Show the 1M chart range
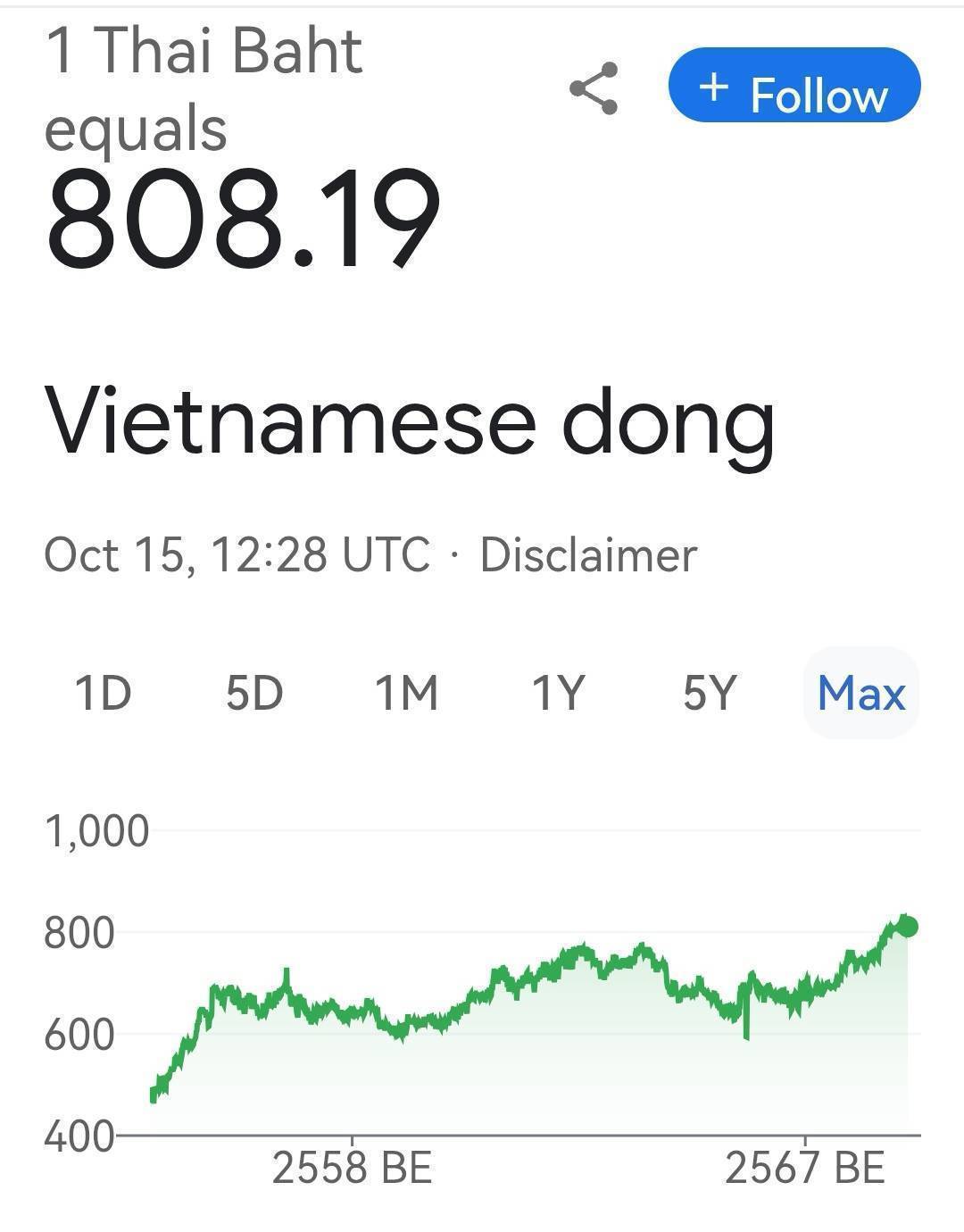The image size is (964, 1232). tap(406, 693)
